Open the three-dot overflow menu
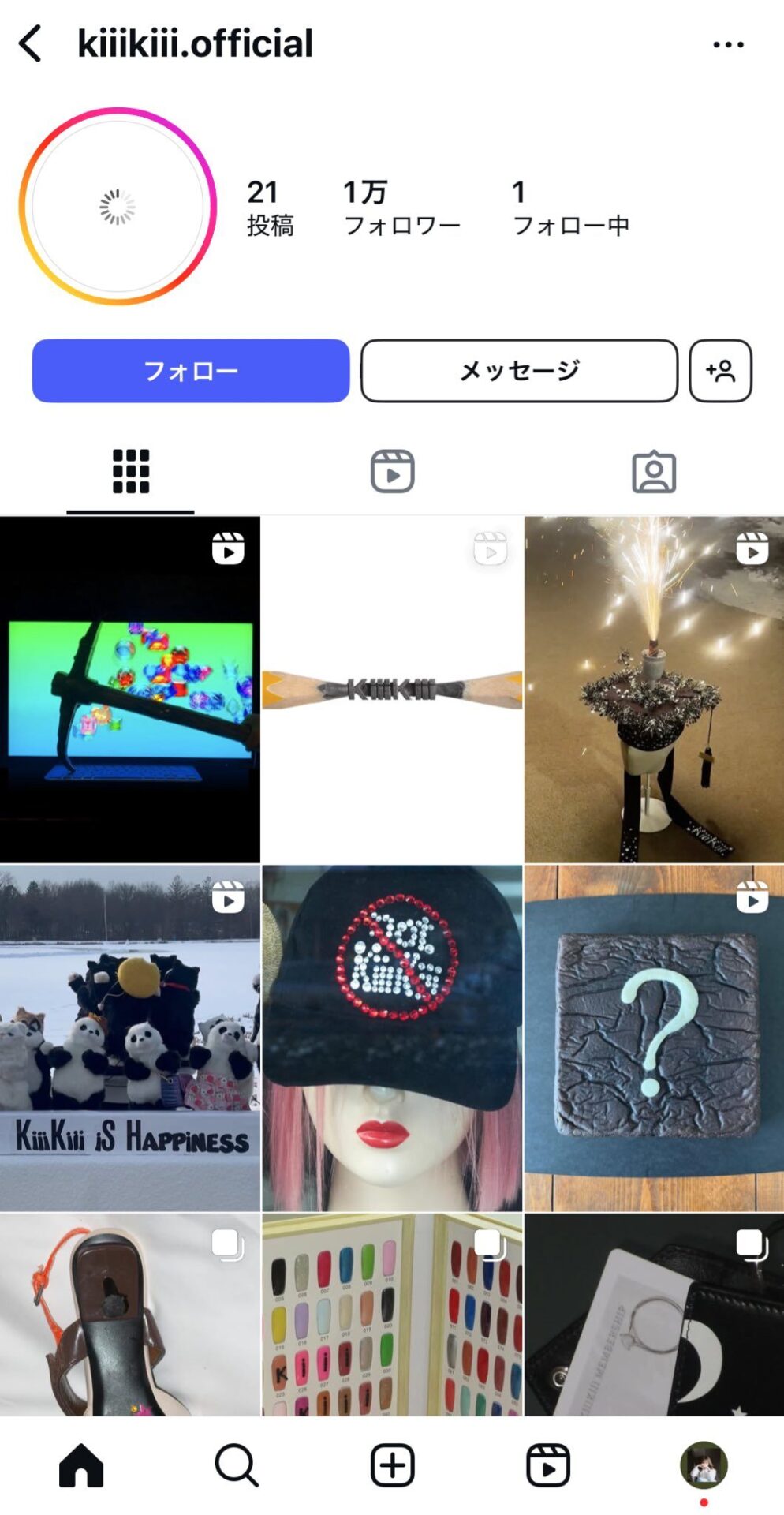784x1515 pixels. click(727, 45)
